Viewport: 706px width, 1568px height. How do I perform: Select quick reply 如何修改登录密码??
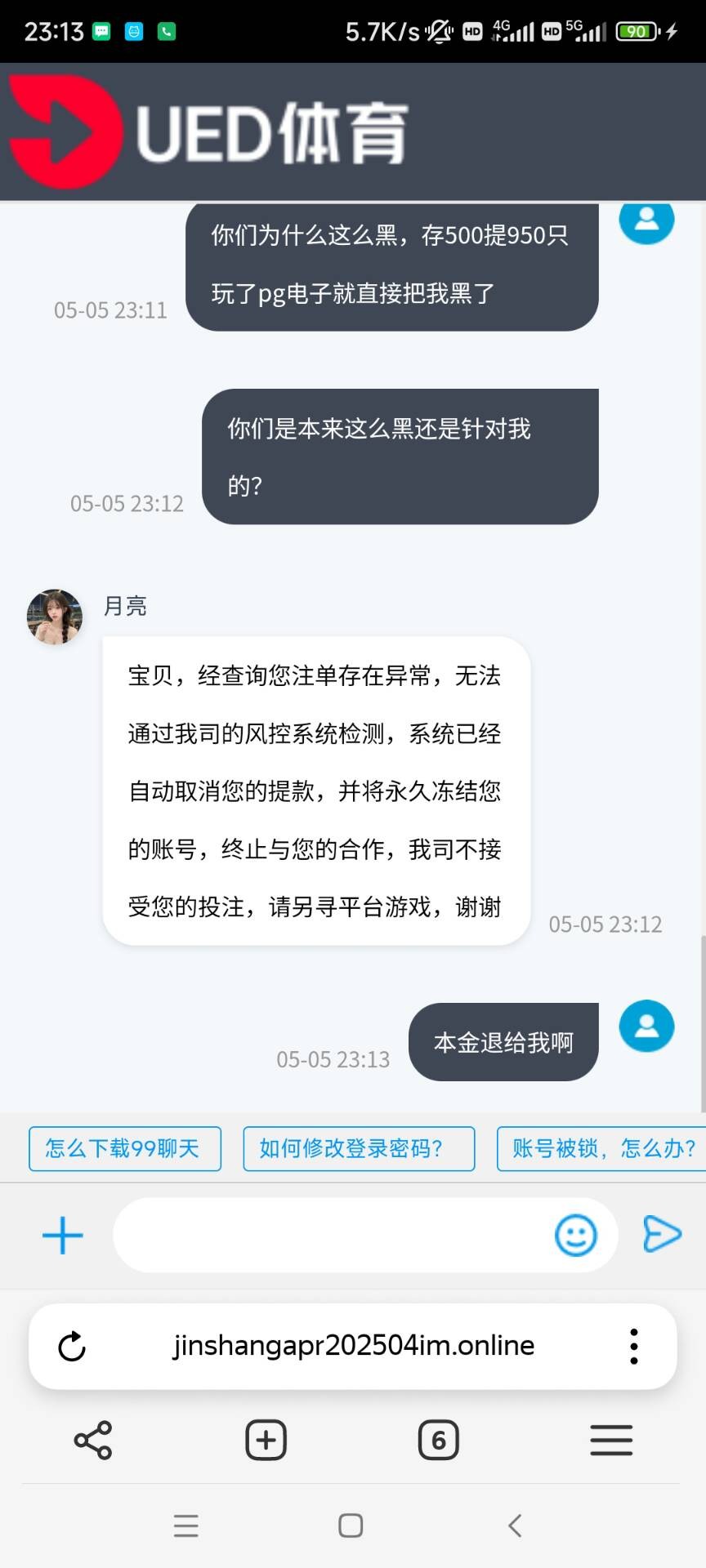coord(358,1148)
